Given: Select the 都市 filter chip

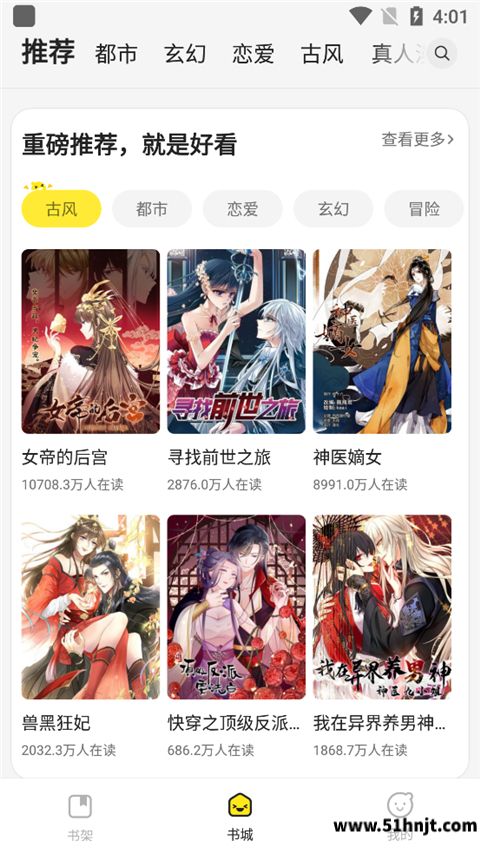Looking at the screenshot, I should point(152,208).
